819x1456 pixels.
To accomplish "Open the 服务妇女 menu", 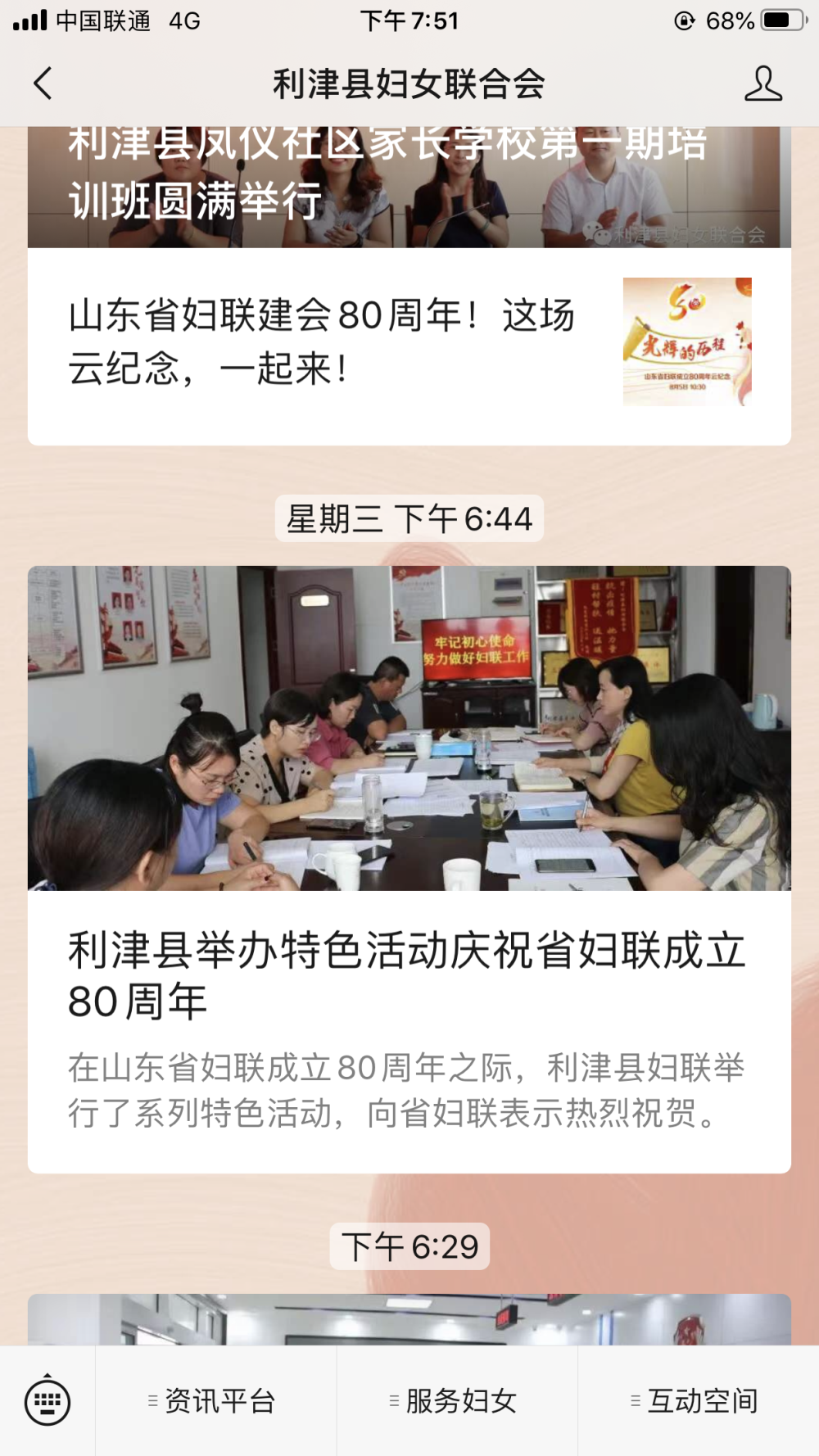I will [457, 1401].
